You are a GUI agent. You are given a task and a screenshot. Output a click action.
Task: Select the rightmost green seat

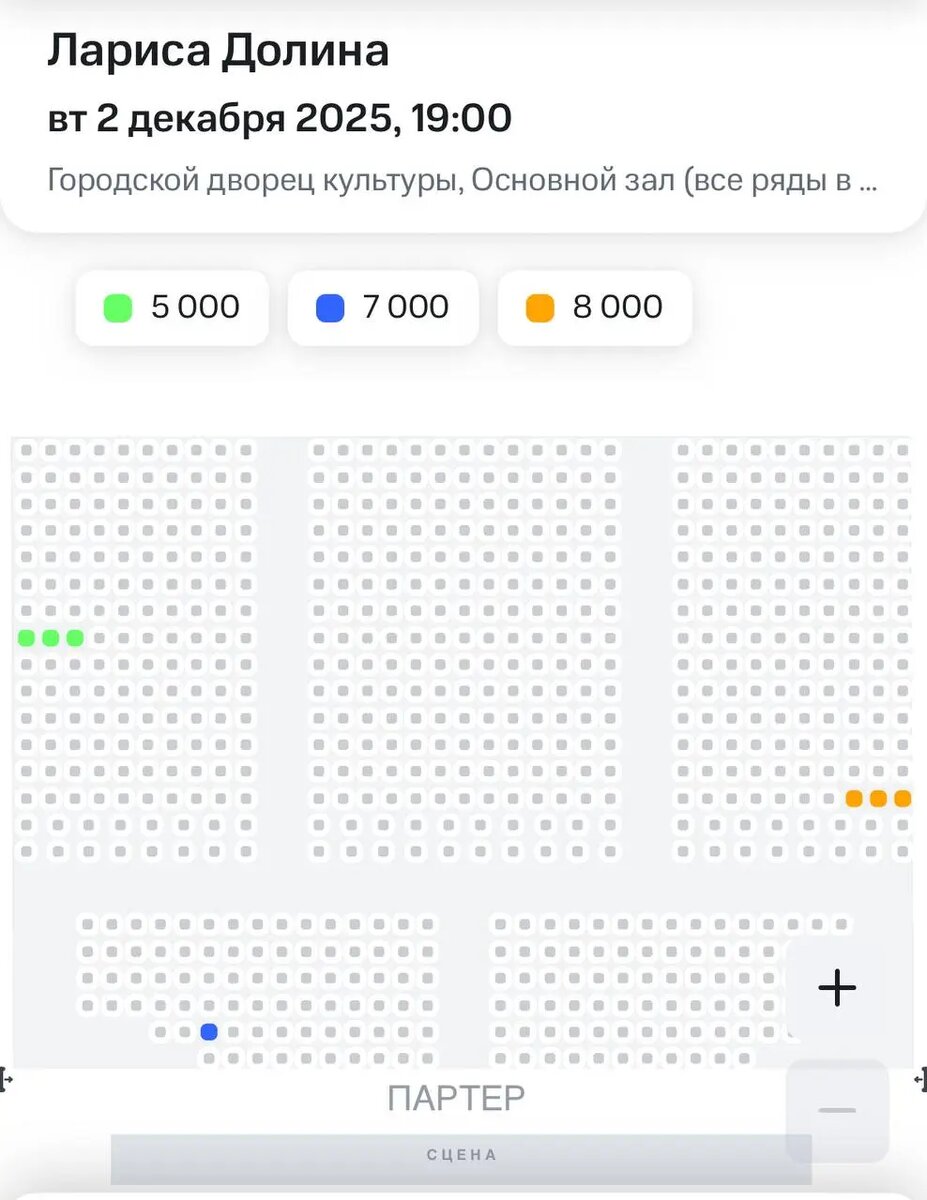coord(74,636)
